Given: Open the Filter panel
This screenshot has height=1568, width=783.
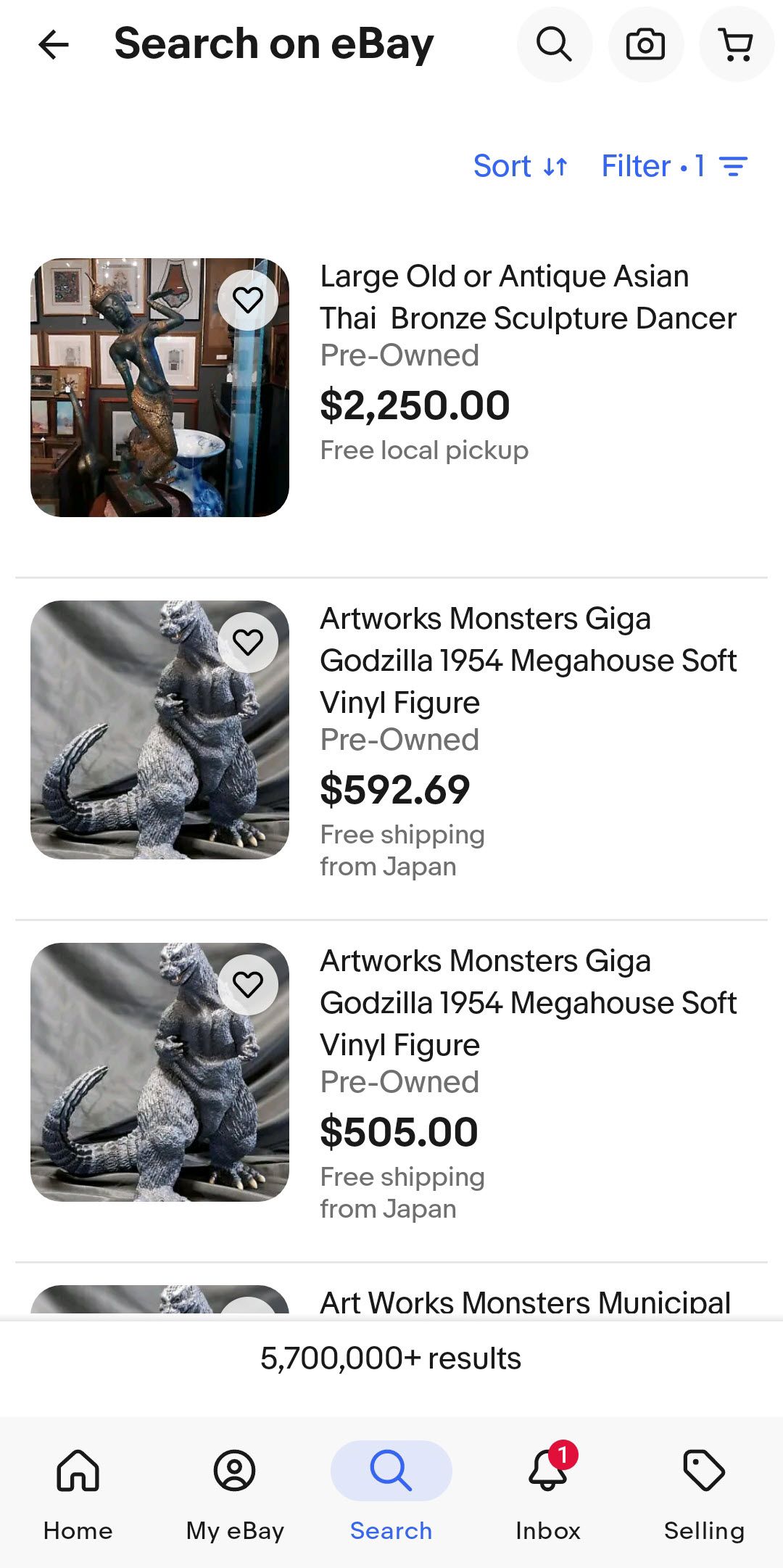Looking at the screenshot, I should pyautogui.click(x=674, y=166).
